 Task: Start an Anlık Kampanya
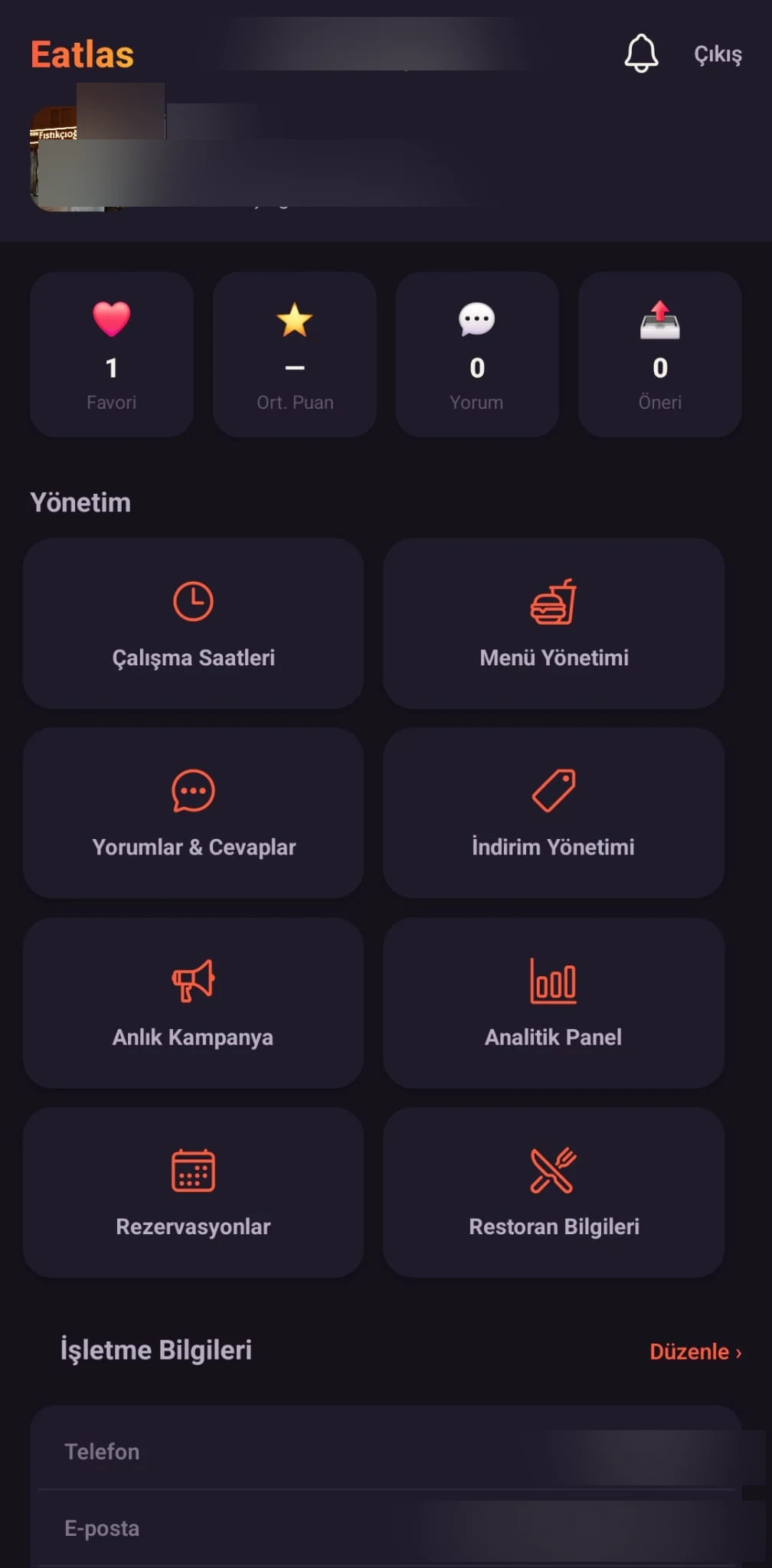pos(194,1003)
